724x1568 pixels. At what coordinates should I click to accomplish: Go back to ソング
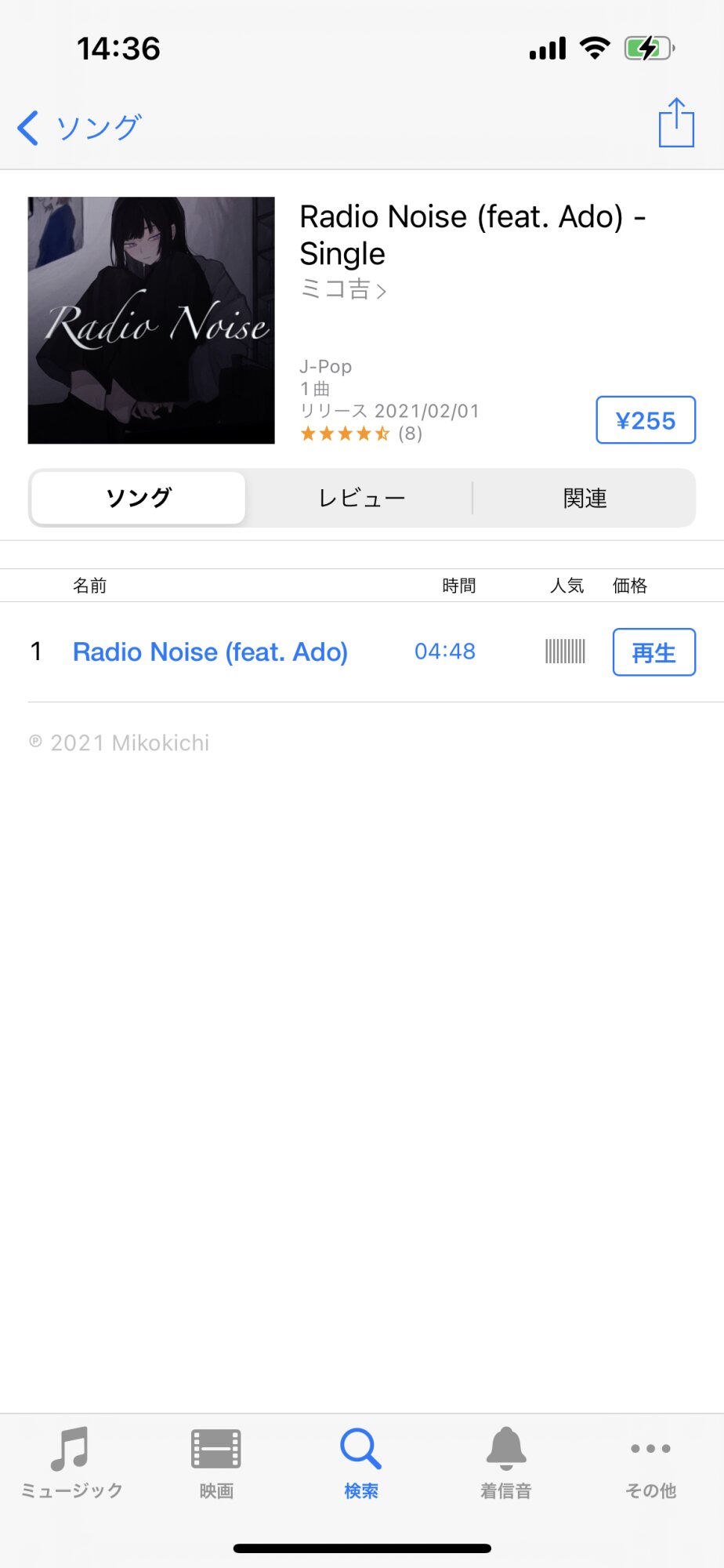[79, 127]
